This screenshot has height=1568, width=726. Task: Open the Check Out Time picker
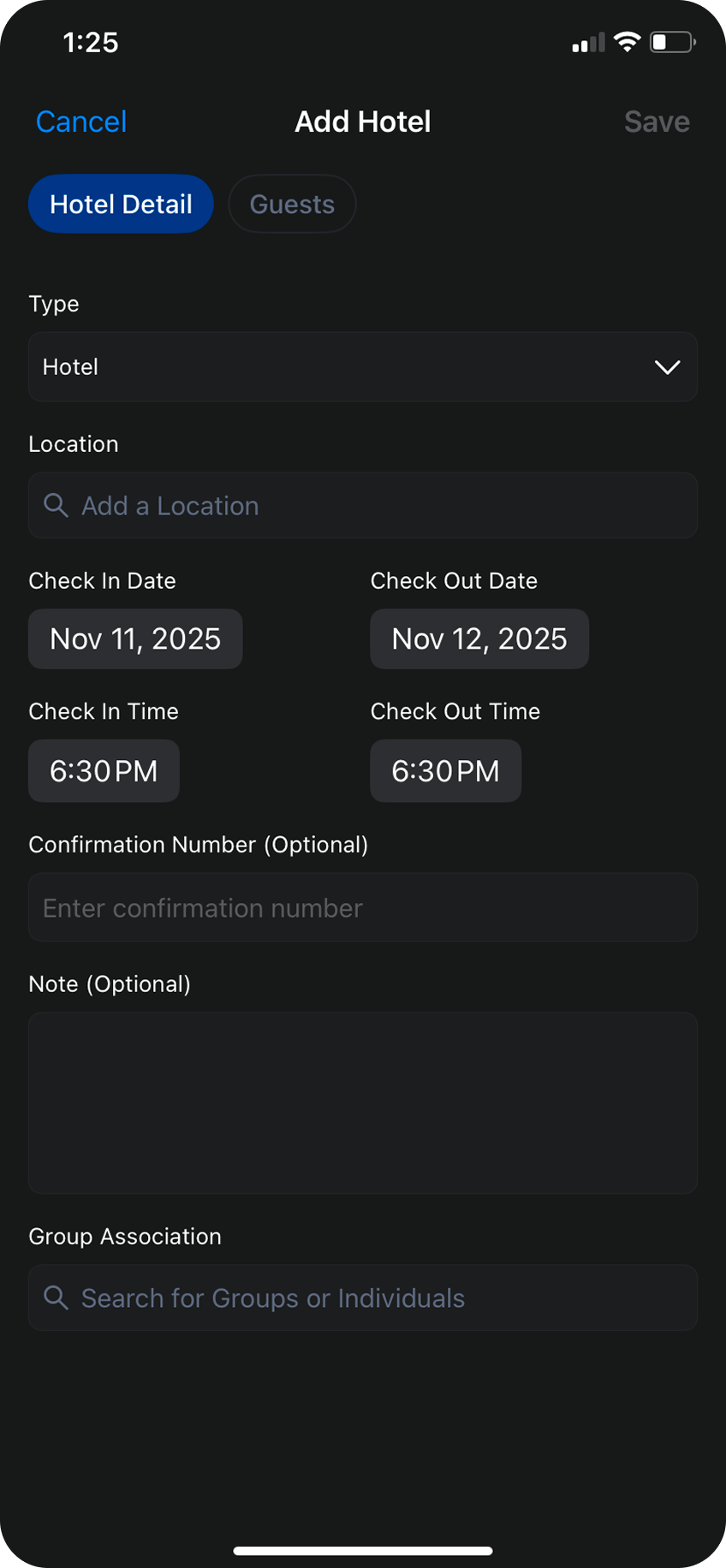click(x=445, y=771)
